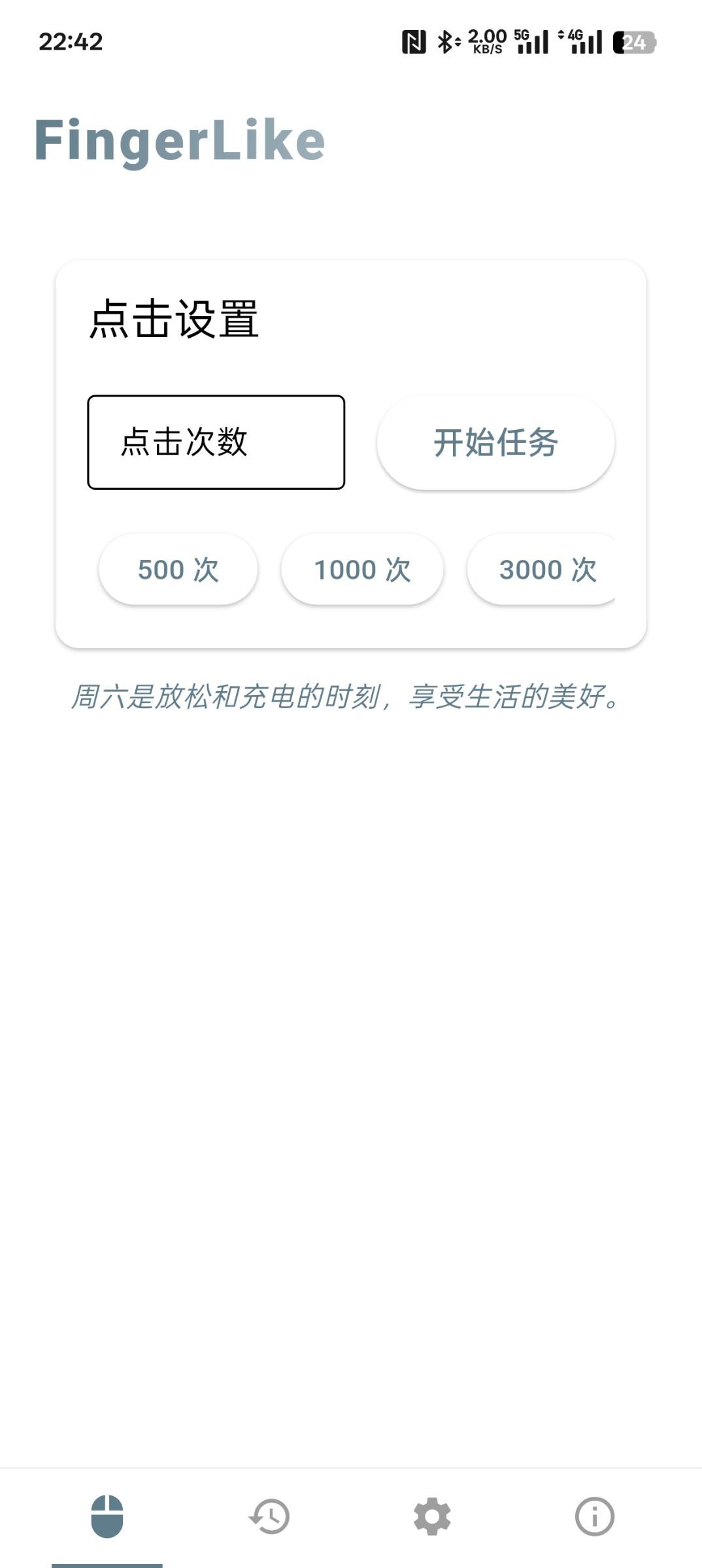The image size is (702, 1568).
Task: Switch to the mouse click tab
Action: [x=107, y=1516]
